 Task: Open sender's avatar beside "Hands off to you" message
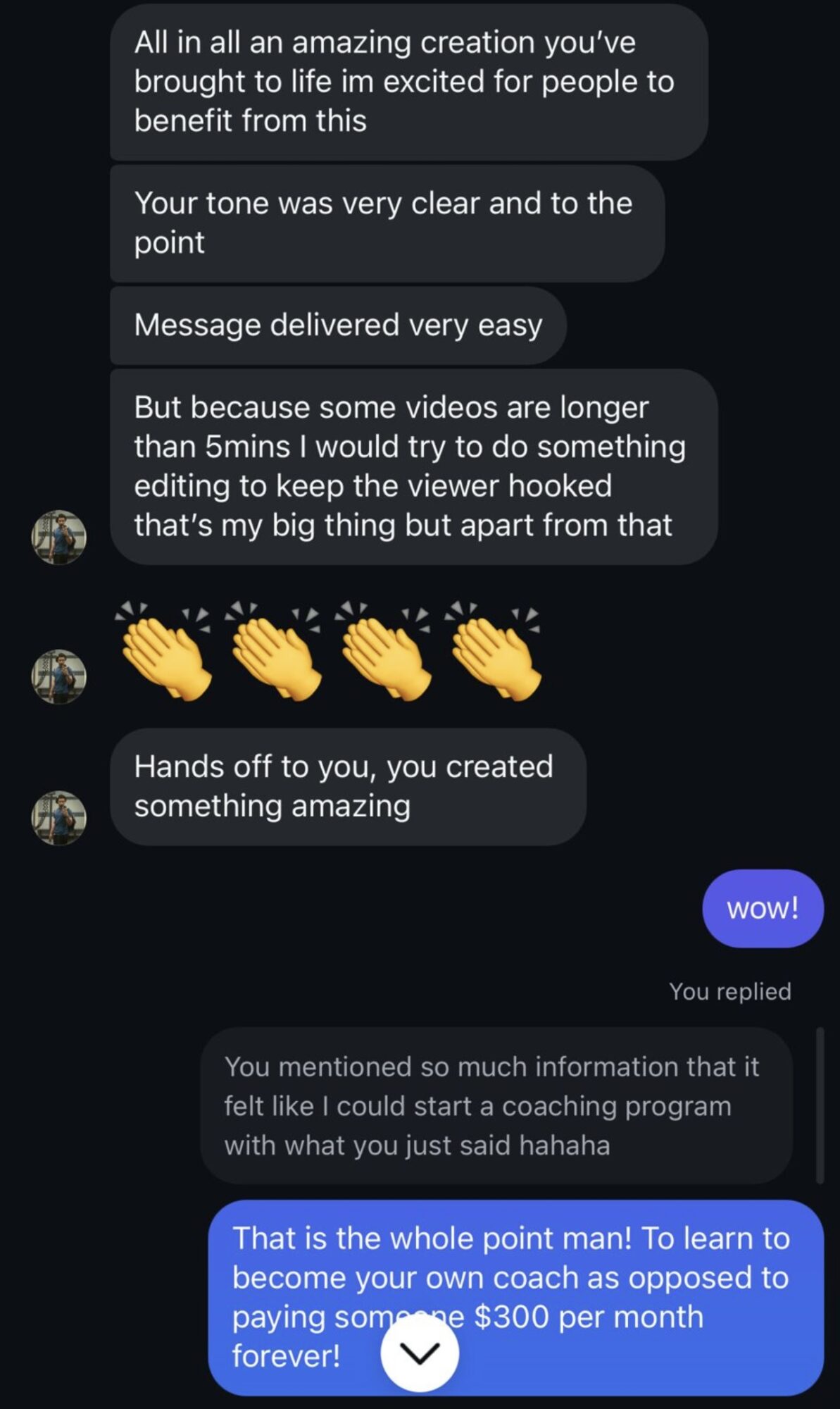click(x=59, y=818)
